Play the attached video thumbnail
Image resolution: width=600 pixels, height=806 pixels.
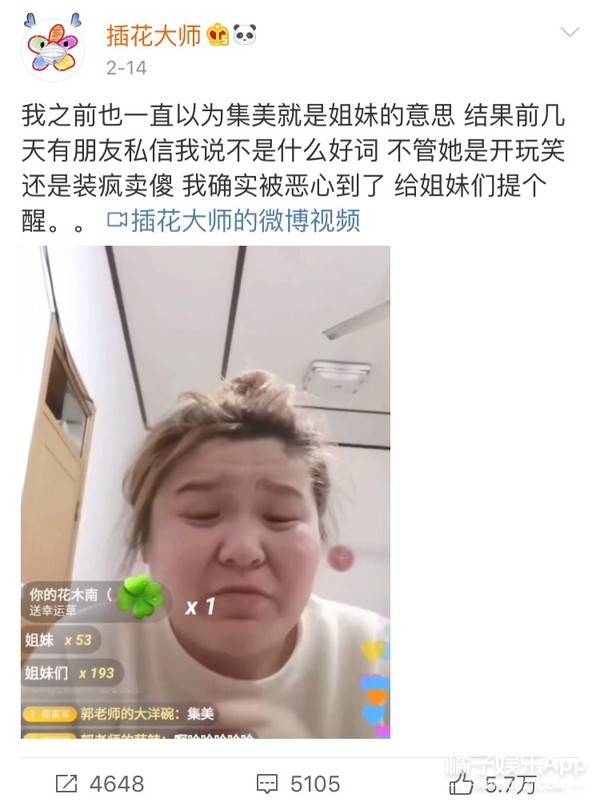[x=206, y=492]
